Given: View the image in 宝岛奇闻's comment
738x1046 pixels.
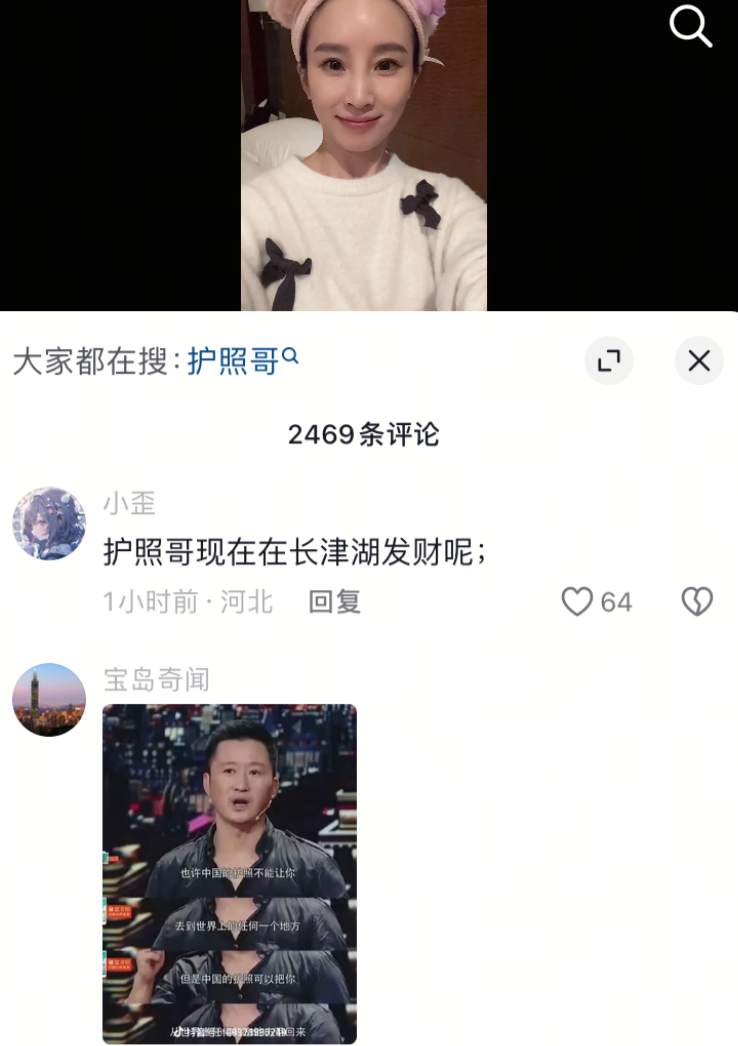Looking at the screenshot, I should click(229, 873).
